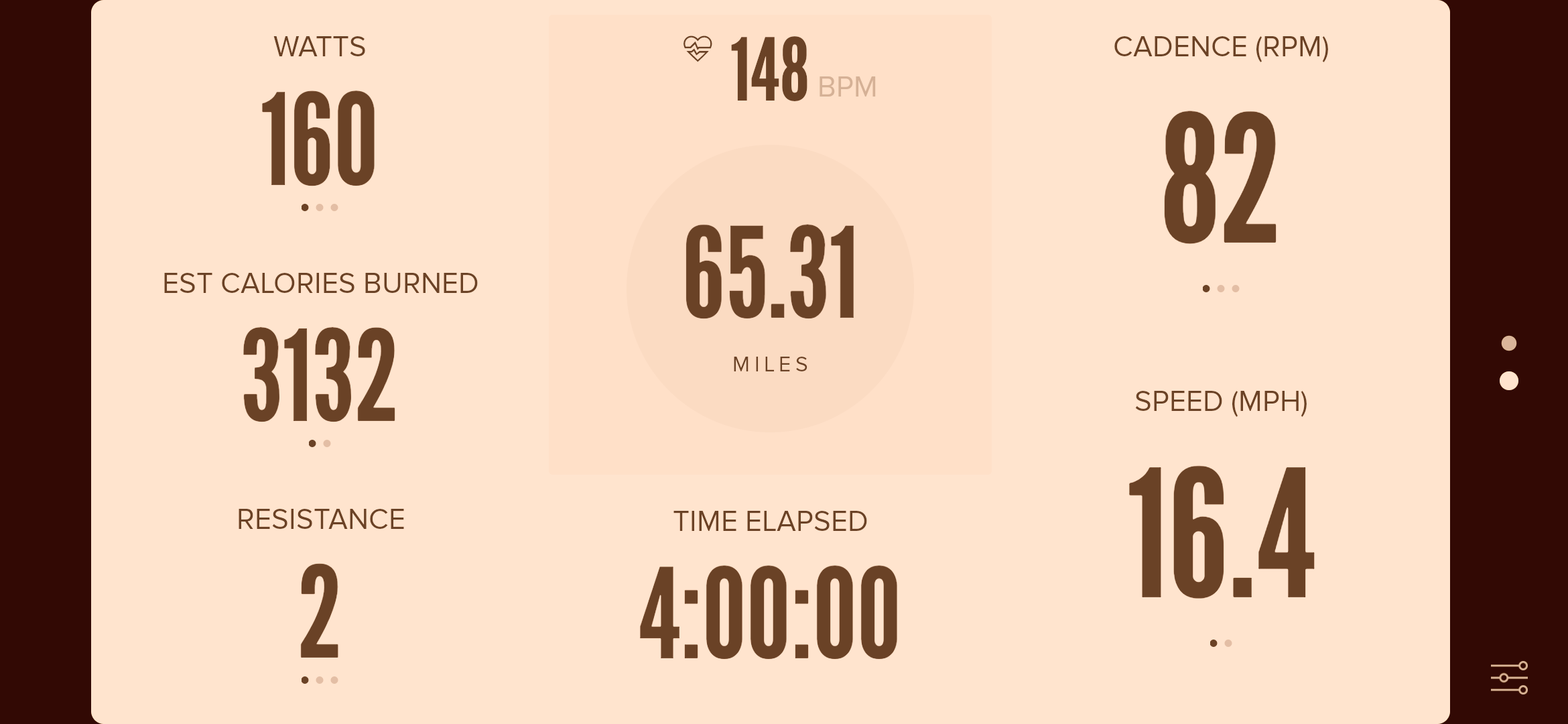This screenshot has height=724, width=1568.
Task: Select the upper vertical page indicator dot
Action: 1509,343
